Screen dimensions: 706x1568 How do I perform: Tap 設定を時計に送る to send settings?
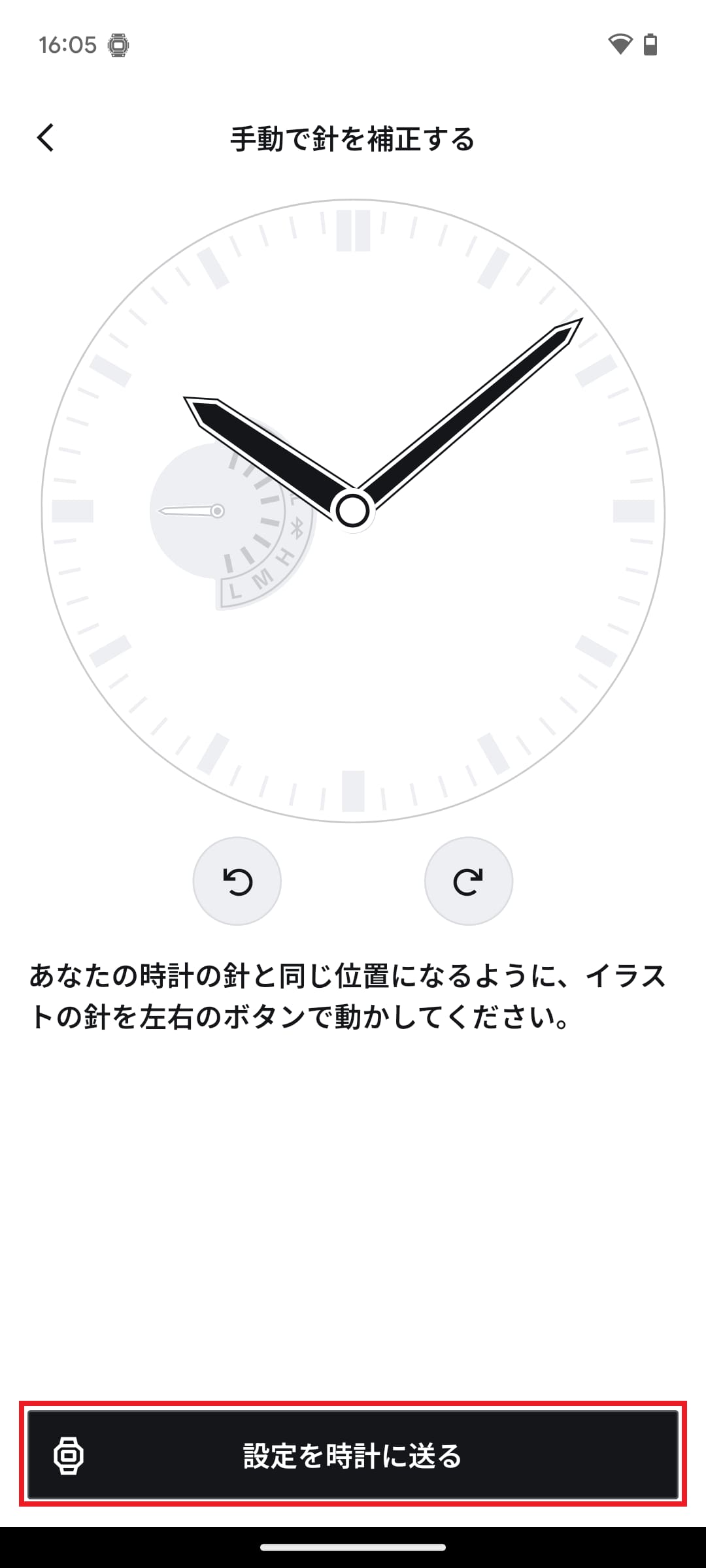click(353, 1455)
